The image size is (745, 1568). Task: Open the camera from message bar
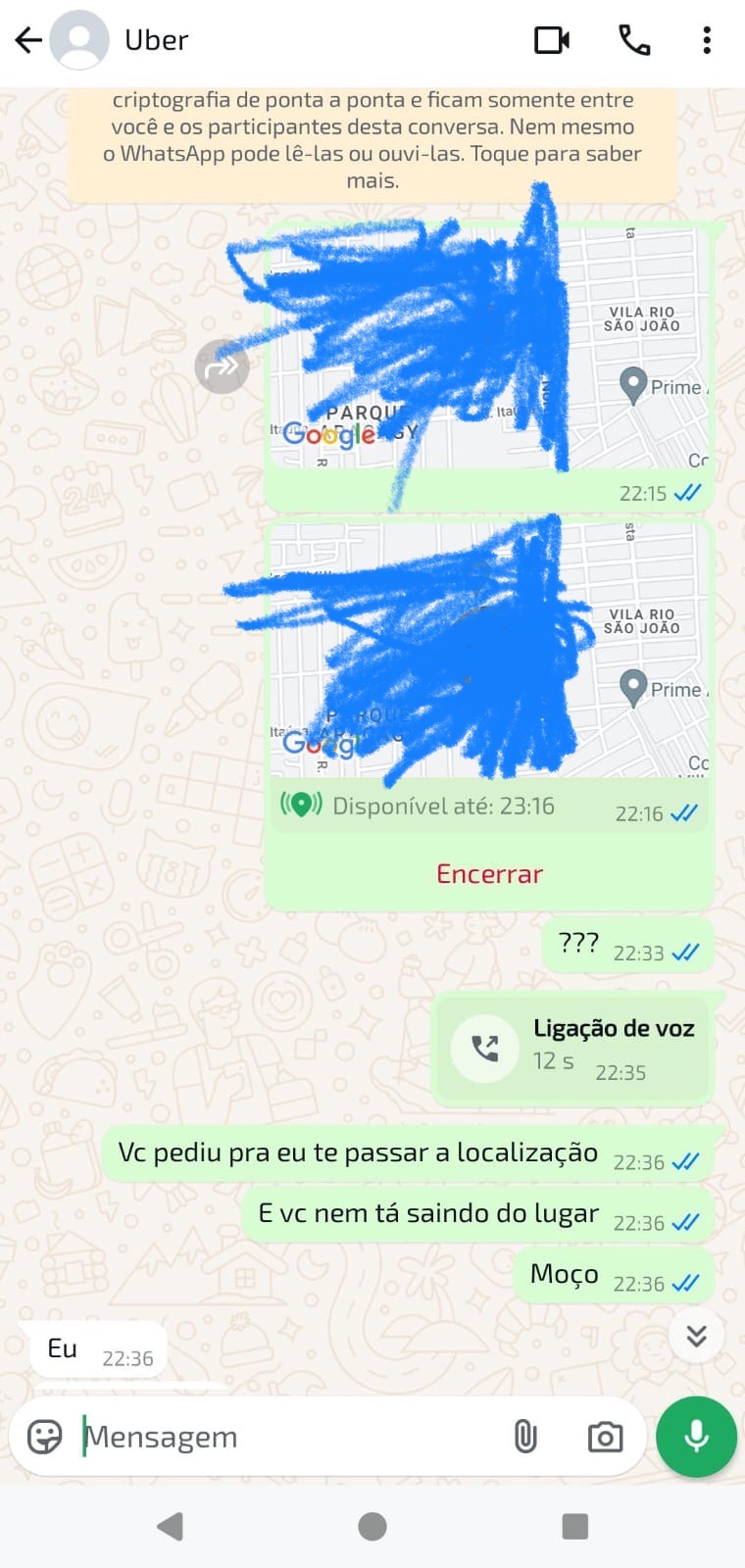605,1437
